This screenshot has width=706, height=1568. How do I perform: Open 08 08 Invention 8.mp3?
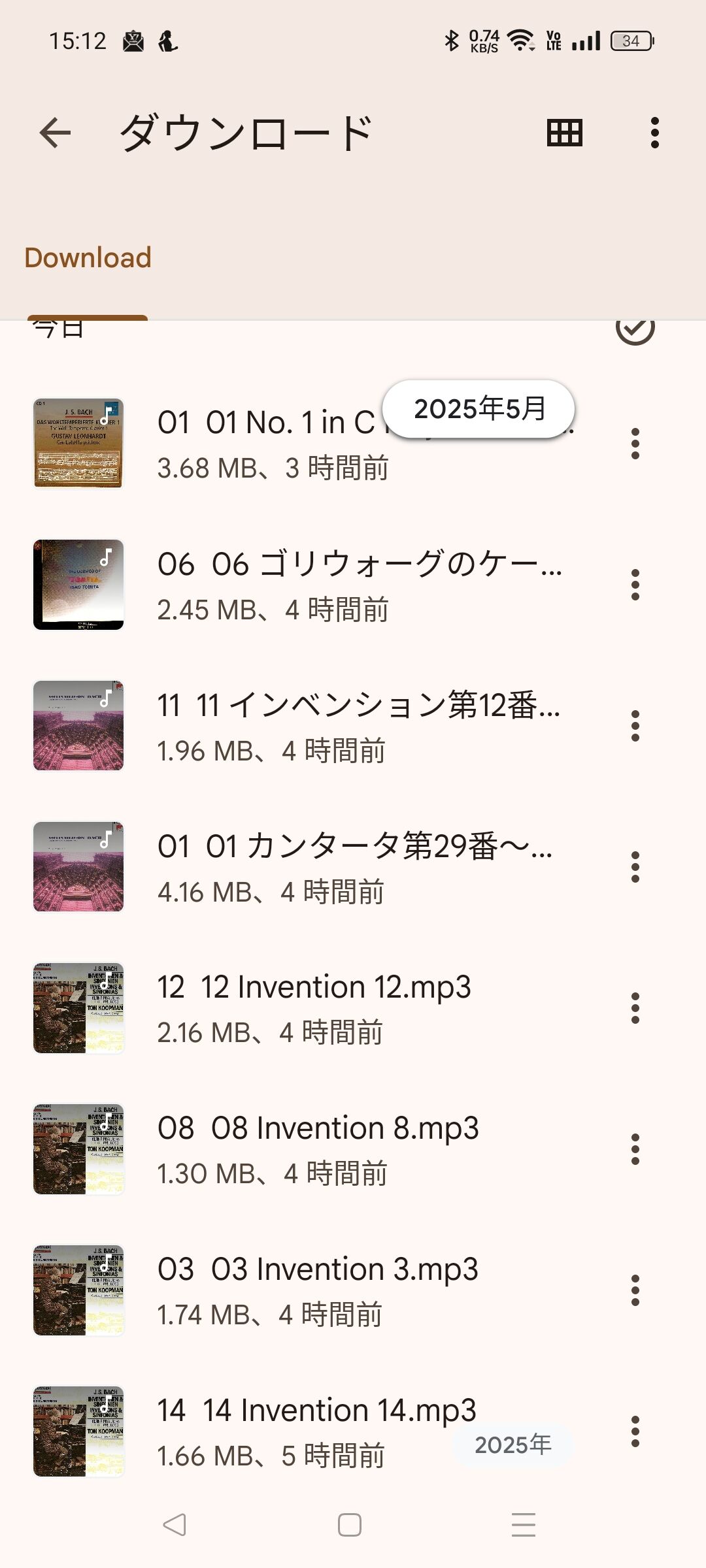(318, 1149)
